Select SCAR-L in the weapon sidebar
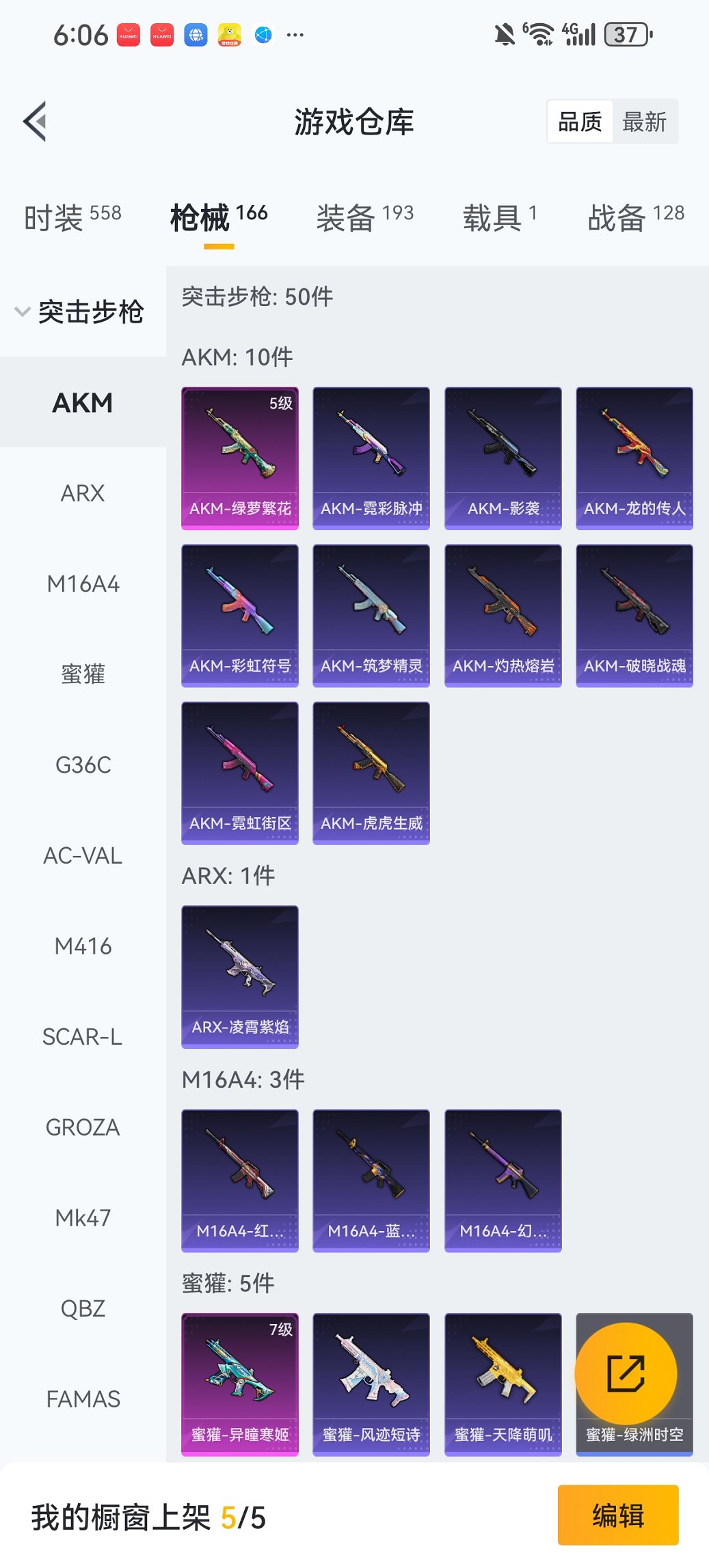Viewport: 709px width, 1568px height. (83, 1037)
